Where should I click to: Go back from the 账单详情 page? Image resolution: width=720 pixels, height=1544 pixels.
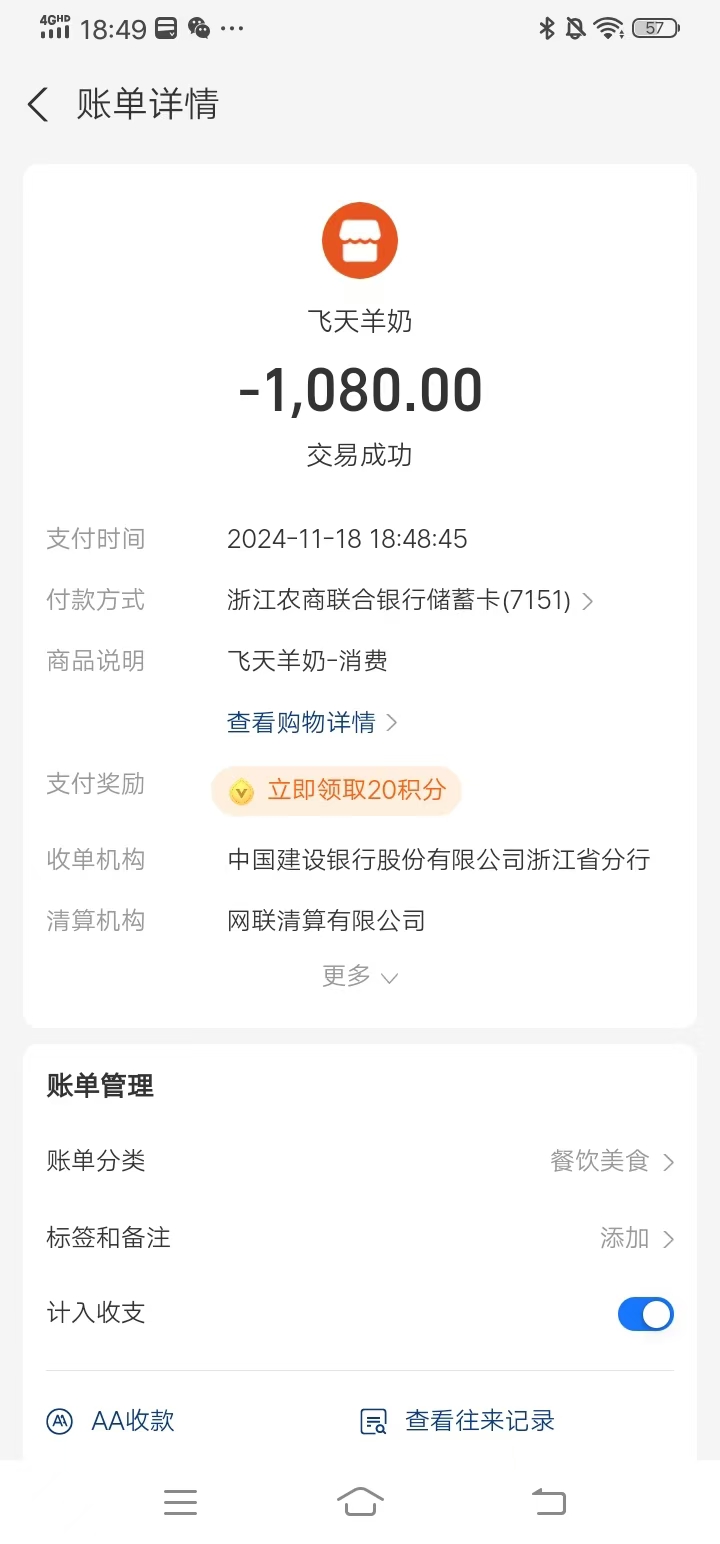(38, 104)
